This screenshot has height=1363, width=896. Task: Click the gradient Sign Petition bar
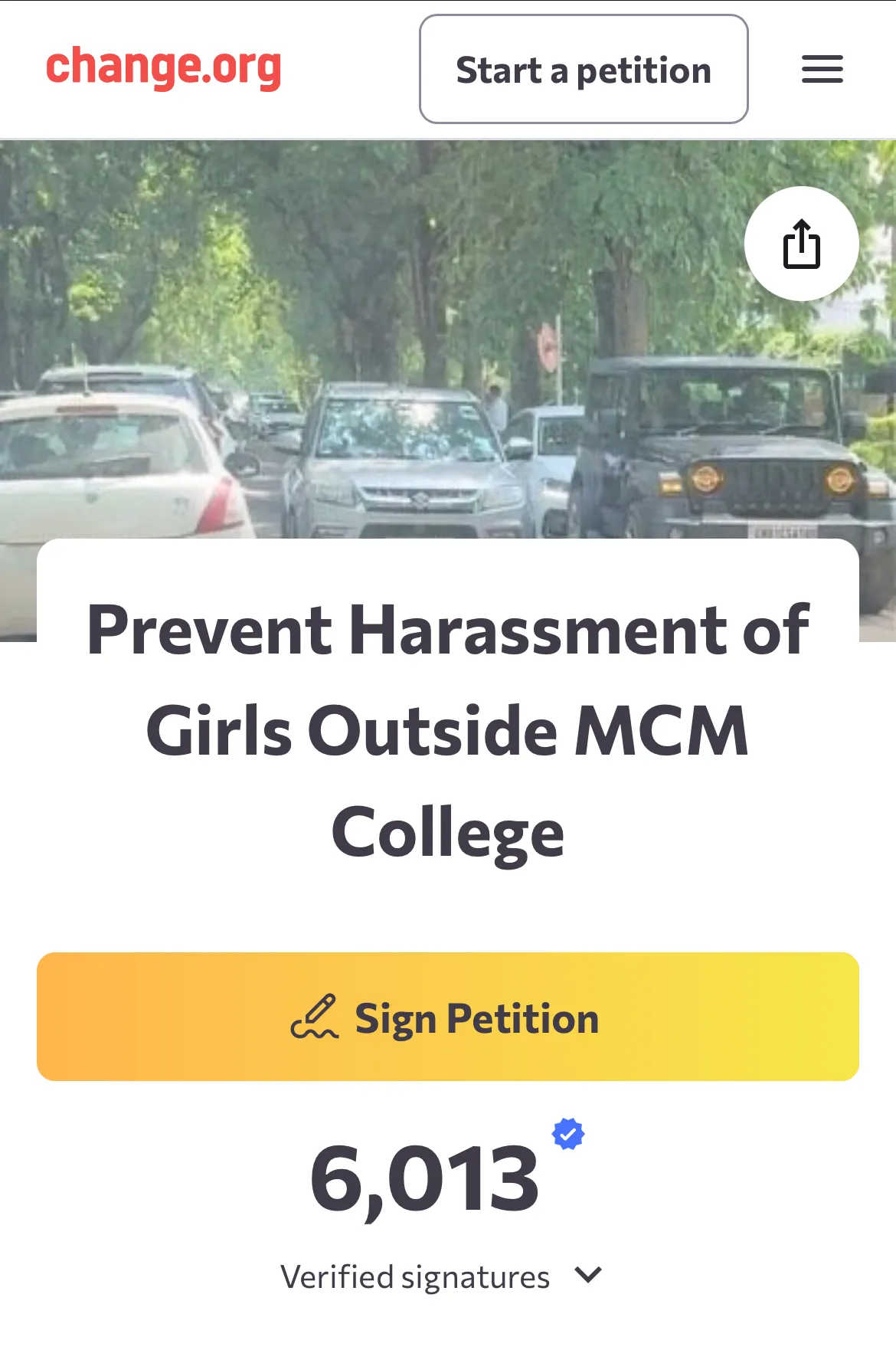[x=448, y=1017]
